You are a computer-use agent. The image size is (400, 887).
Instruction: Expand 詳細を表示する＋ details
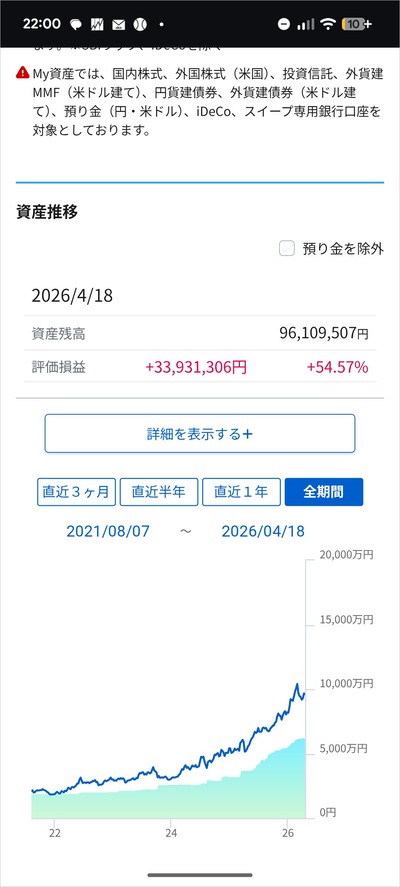pyautogui.click(x=200, y=434)
